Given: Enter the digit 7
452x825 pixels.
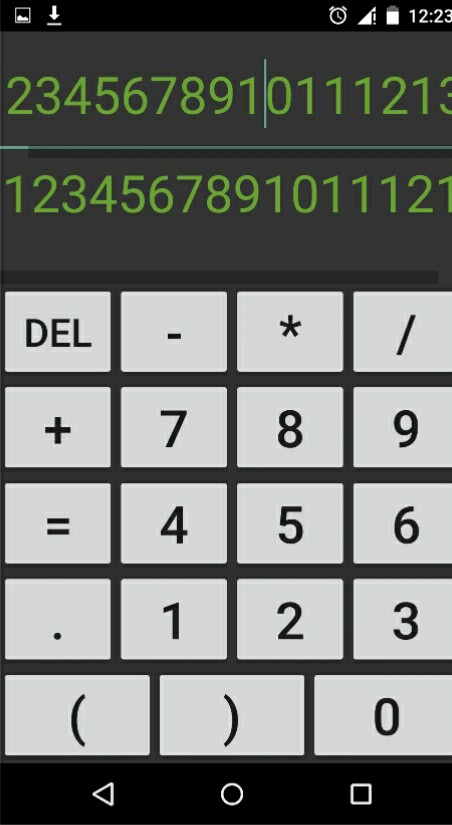Looking at the screenshot, I should click(174, 427).
